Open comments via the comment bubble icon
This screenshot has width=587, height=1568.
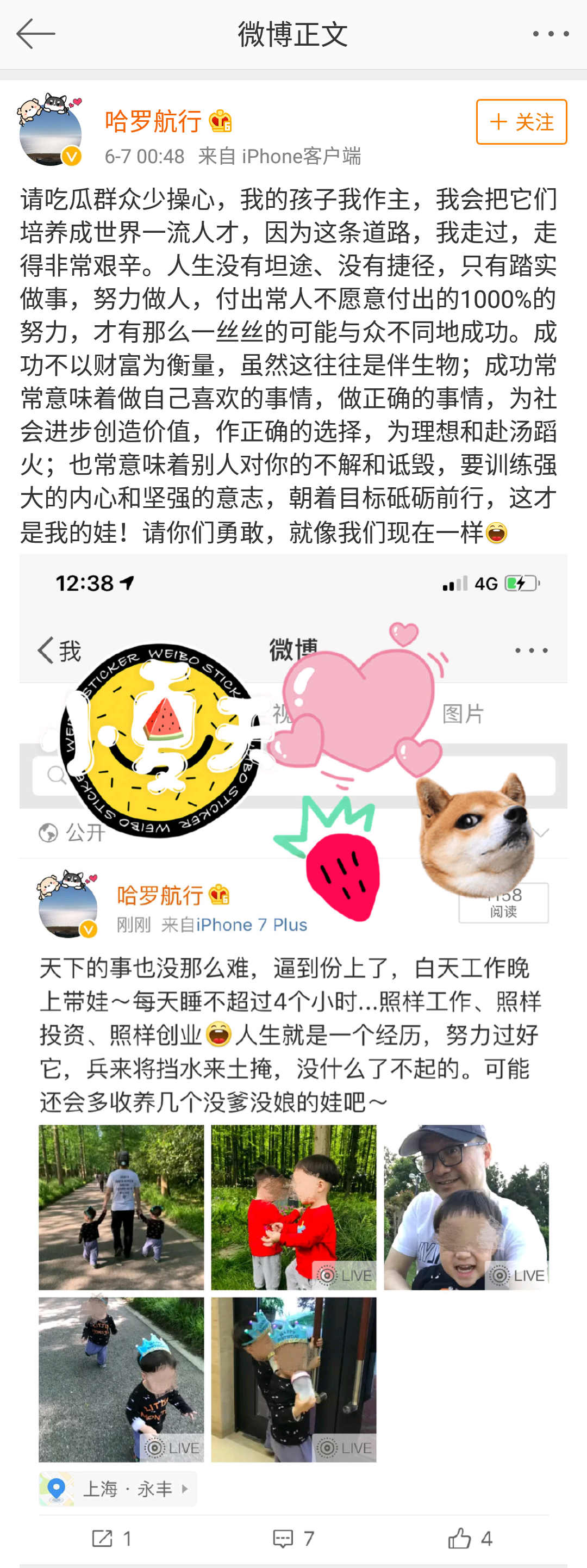point(283,1538)
